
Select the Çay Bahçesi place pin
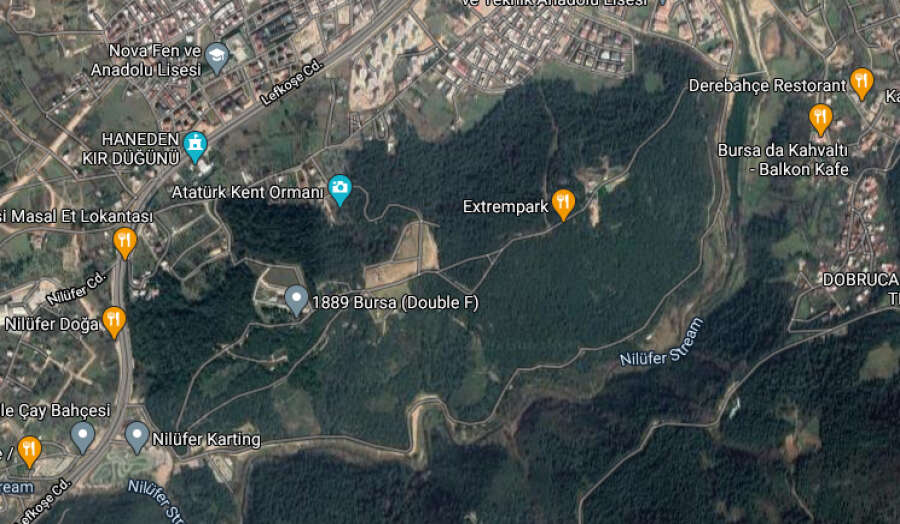pos(82,436)
